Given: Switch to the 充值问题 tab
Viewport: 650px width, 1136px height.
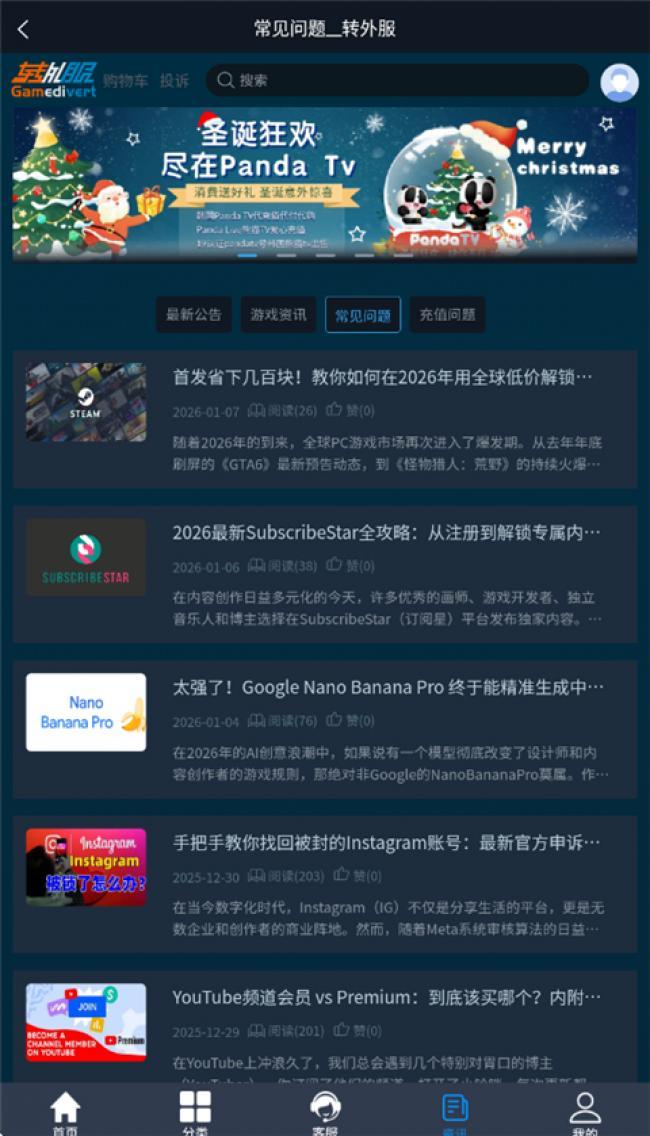Looking at the screenshot, I should coord(447,314).
